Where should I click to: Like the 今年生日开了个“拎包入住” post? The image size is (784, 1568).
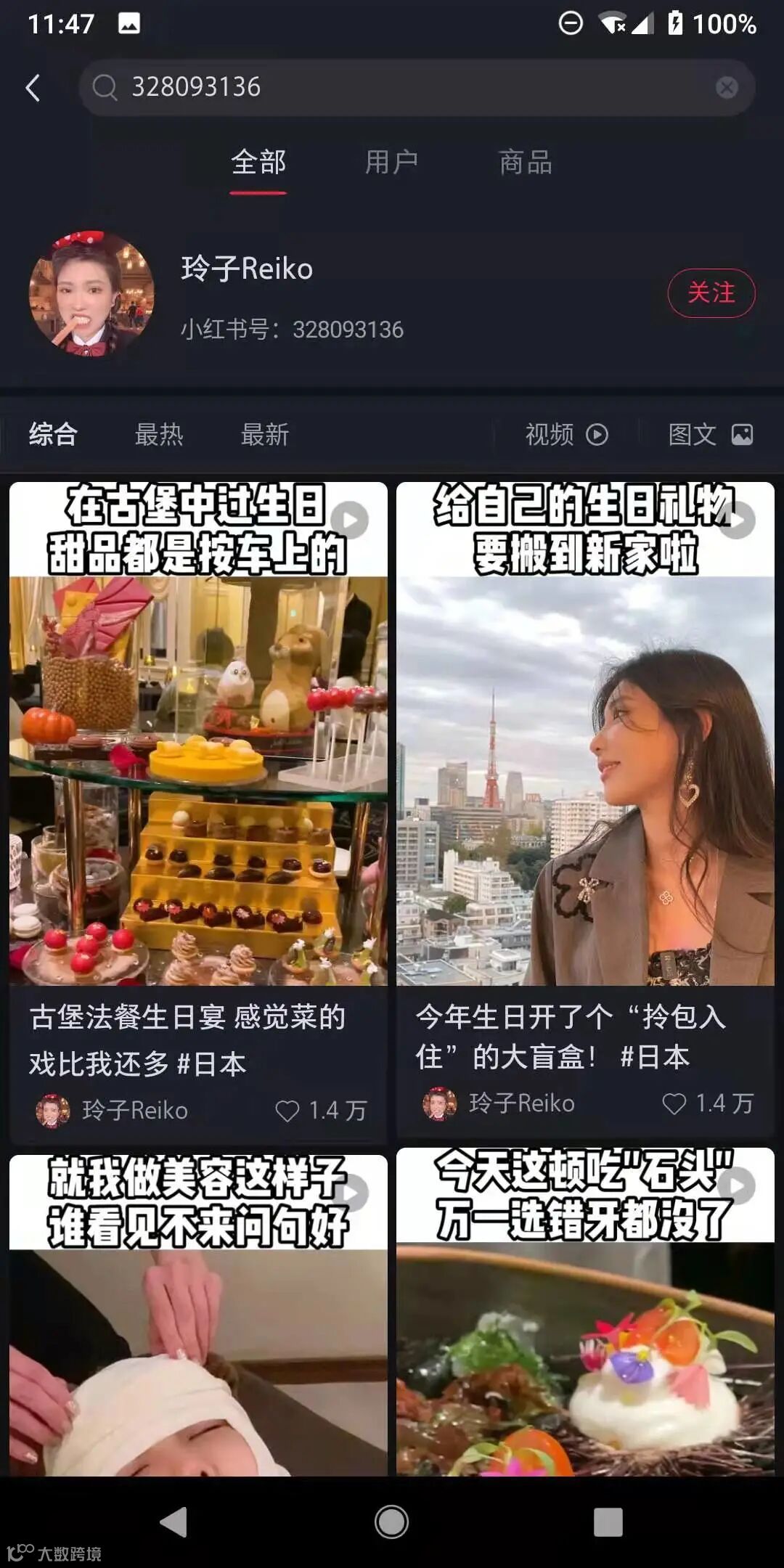point(674,1104)
